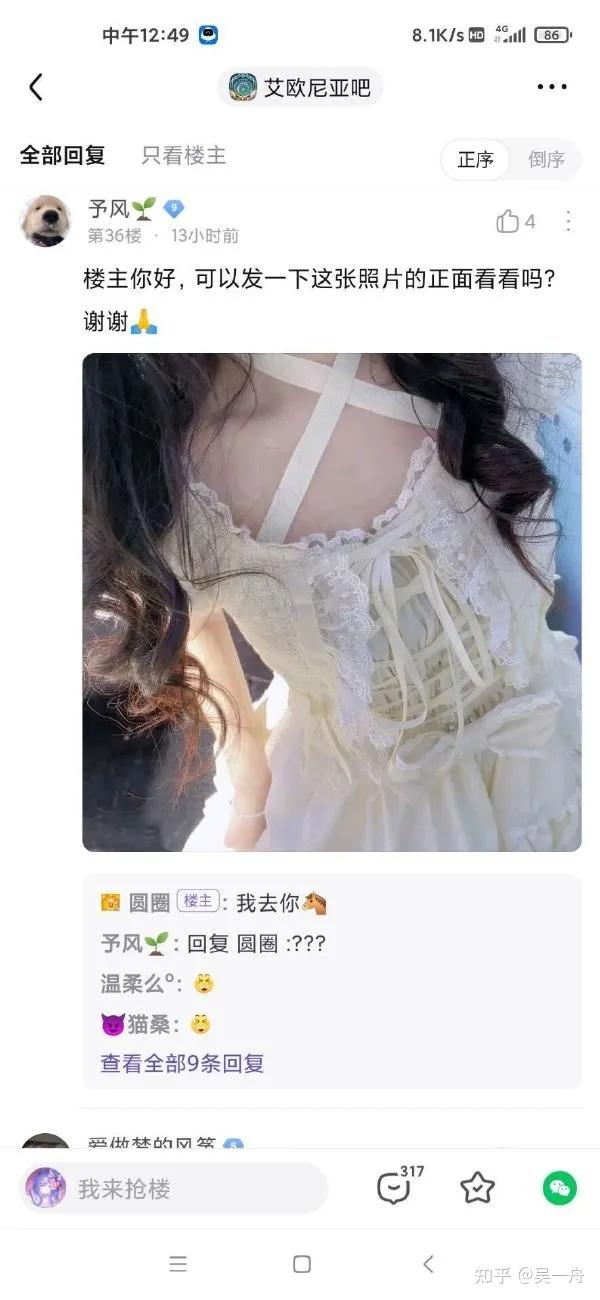The image size is (600, 1300).
Task: Tap the system home button
Action: 301,1264
